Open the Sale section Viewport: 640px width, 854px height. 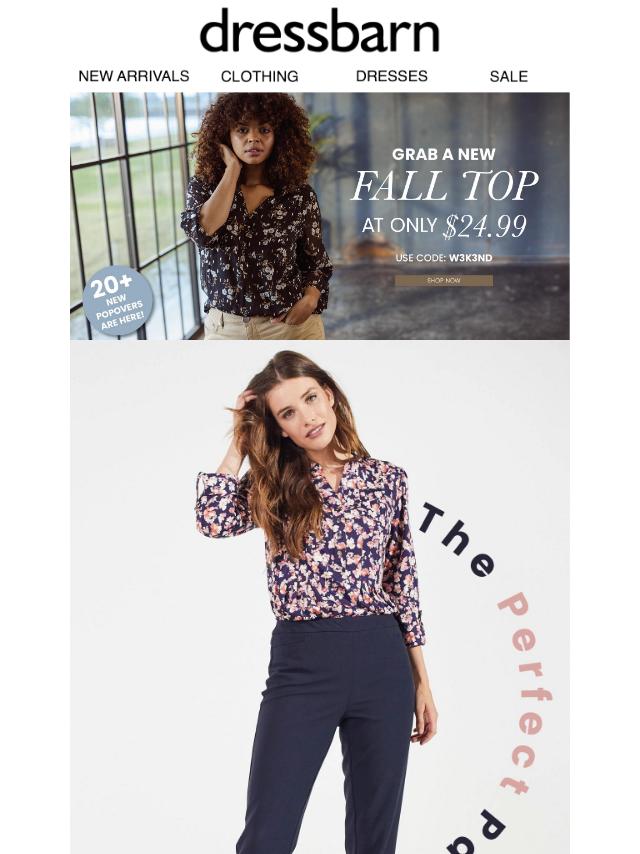pyautogui.click(x=508, y=76)
